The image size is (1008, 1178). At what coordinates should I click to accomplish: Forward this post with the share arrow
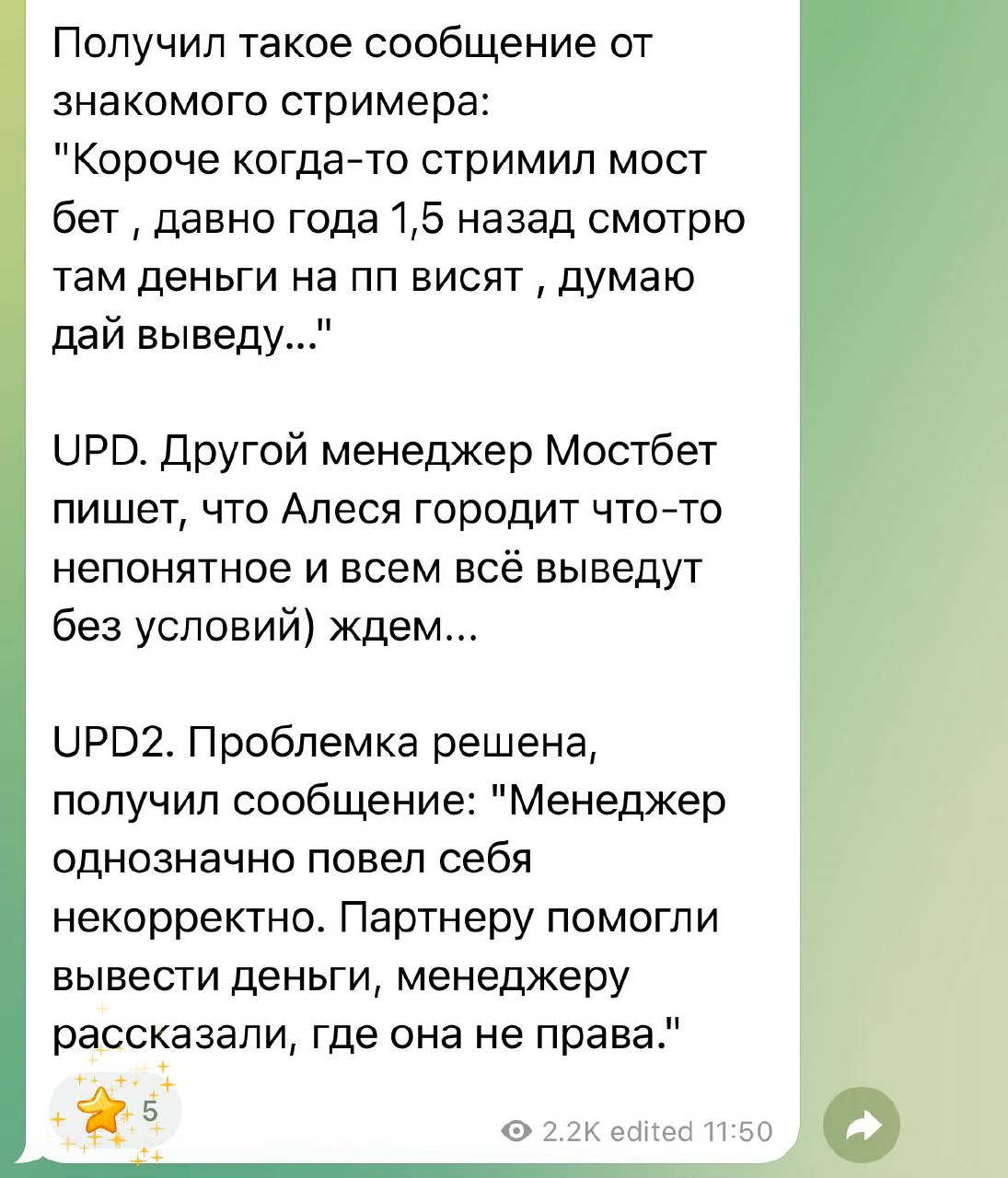861,1125
